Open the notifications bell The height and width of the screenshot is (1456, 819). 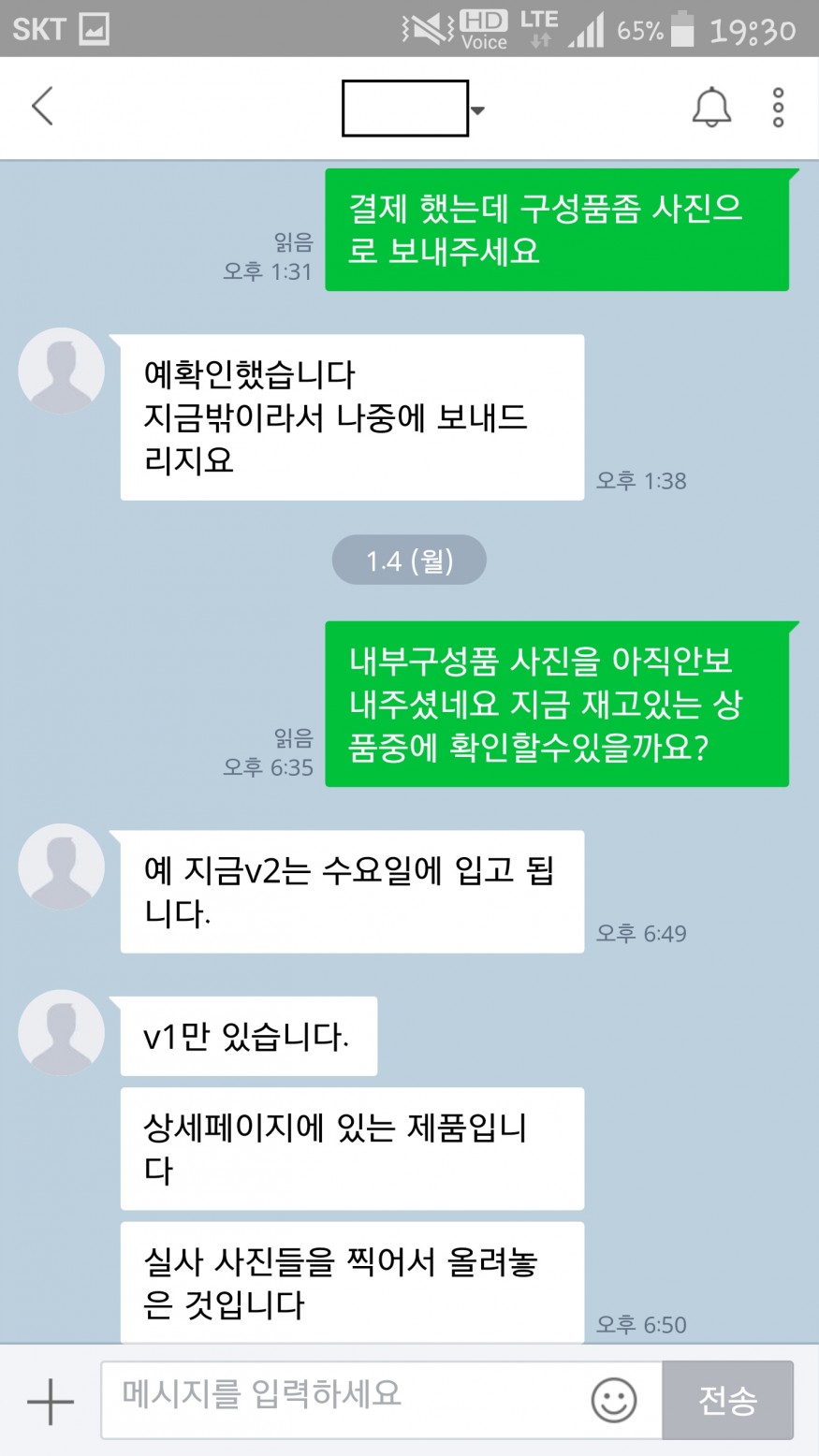[711, 108]
